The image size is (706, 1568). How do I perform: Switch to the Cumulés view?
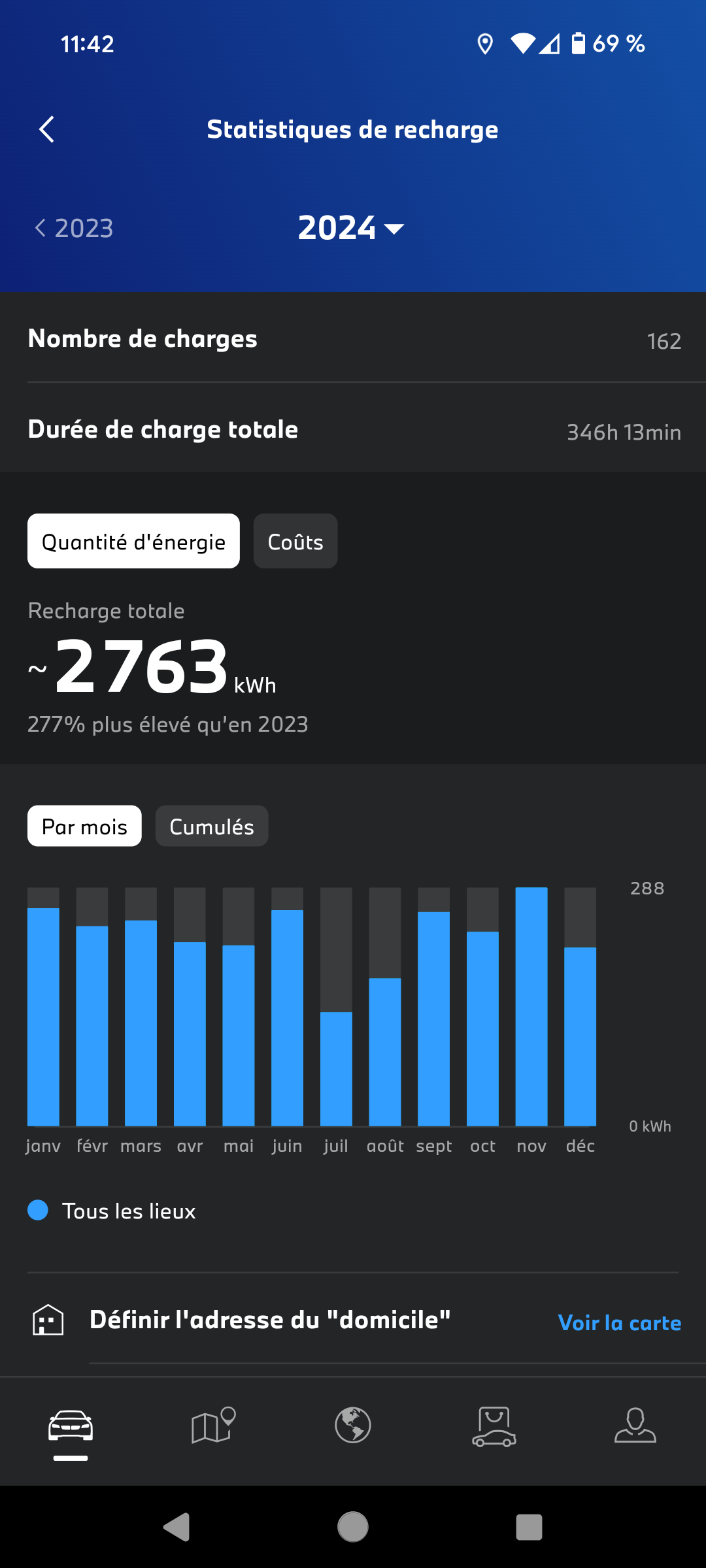coord(212,826)
